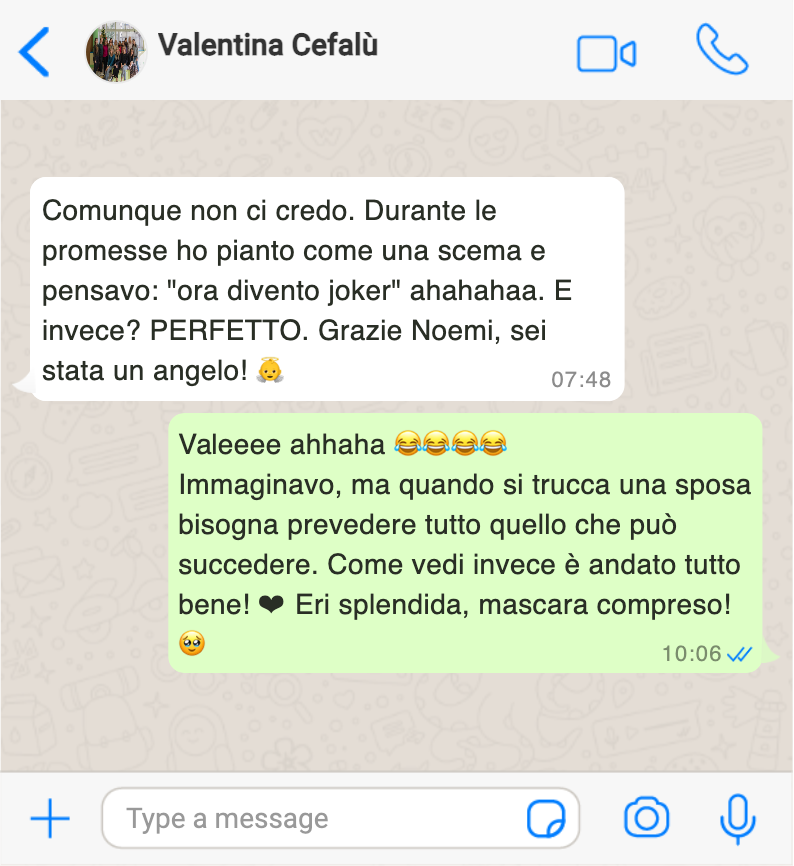
Task: Go back to the chat list
Action: 34,52
